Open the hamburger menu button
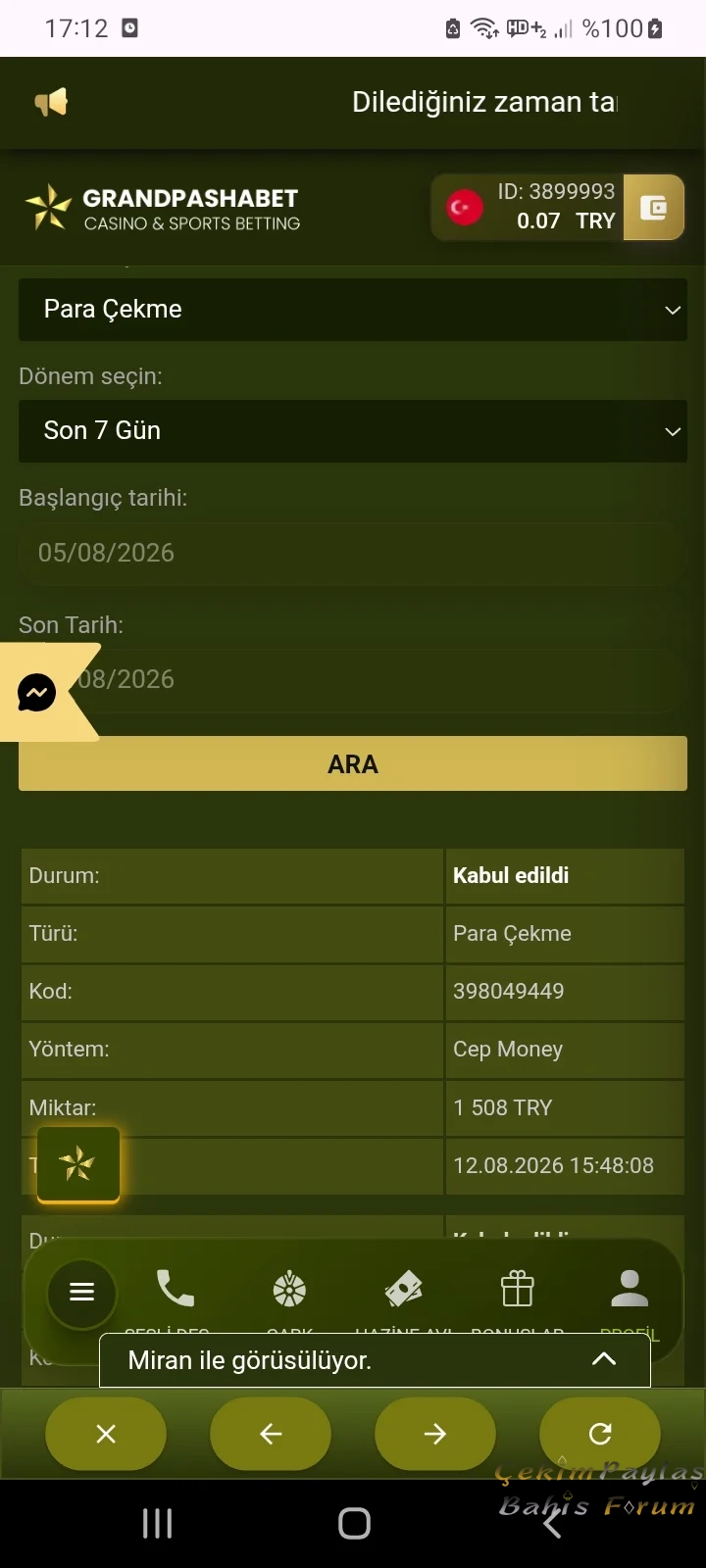The height and width of the screenshot is (1568, 706). pyautogui.click(x=82, y=1293)
